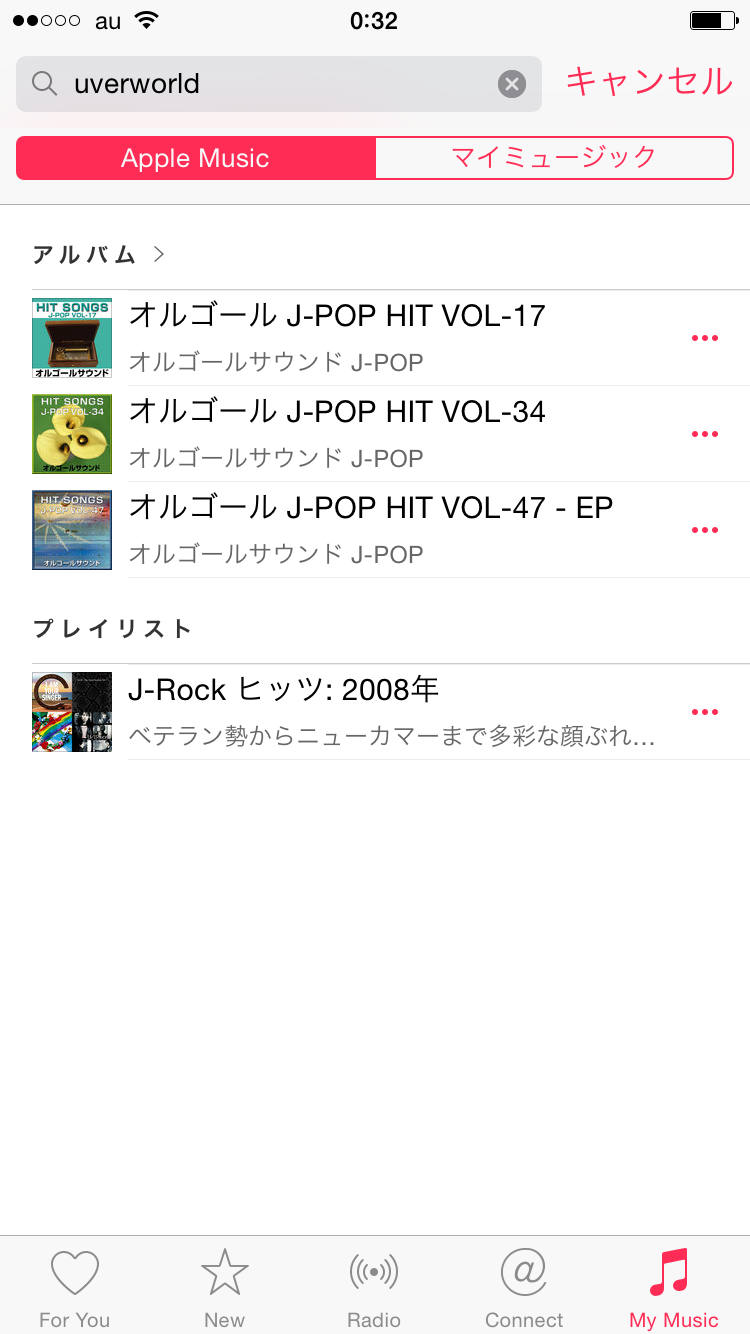Screen dimensions: 750x1334
Task: Expand the アルバム section chevron
Action: pos(158,255)
